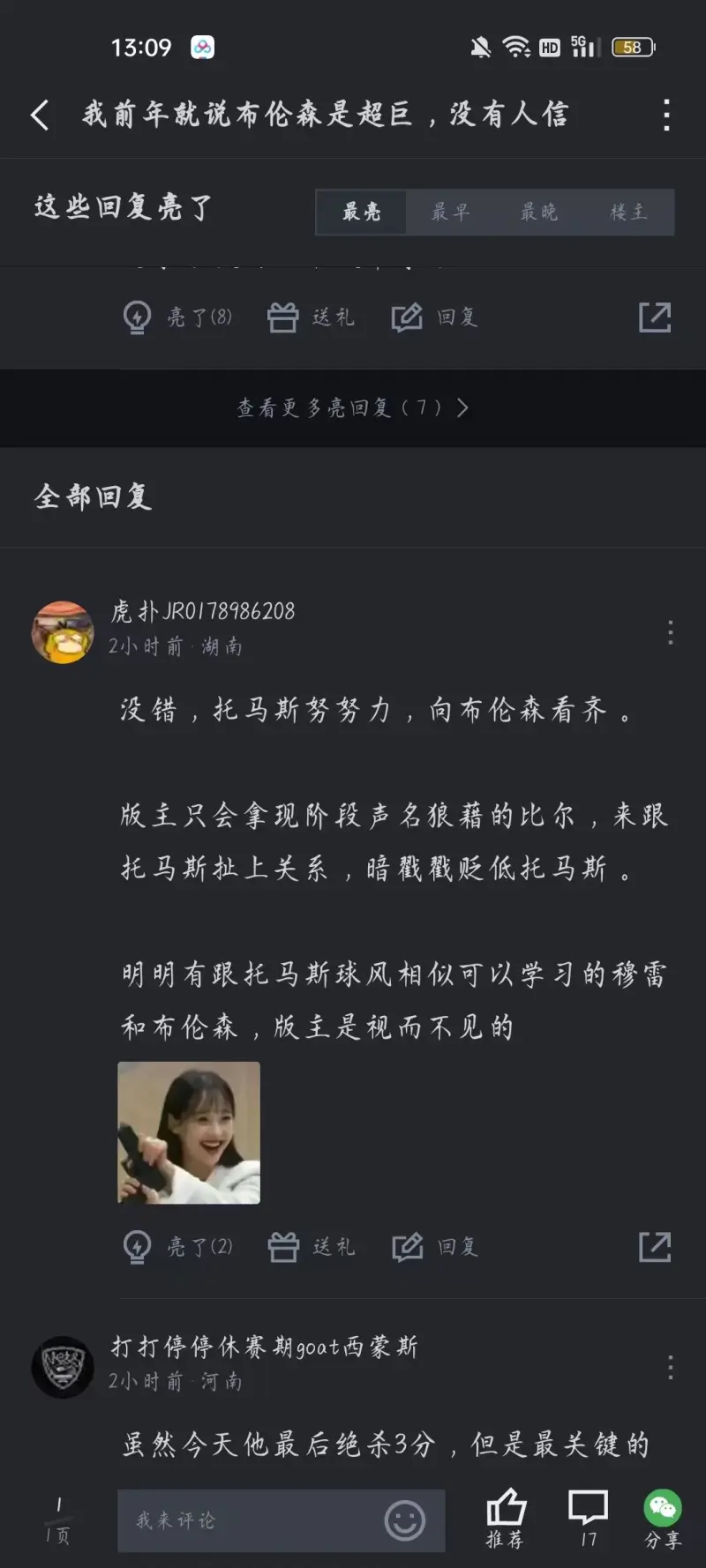Select the 最亮 sort tab

(x=362, y=212)
